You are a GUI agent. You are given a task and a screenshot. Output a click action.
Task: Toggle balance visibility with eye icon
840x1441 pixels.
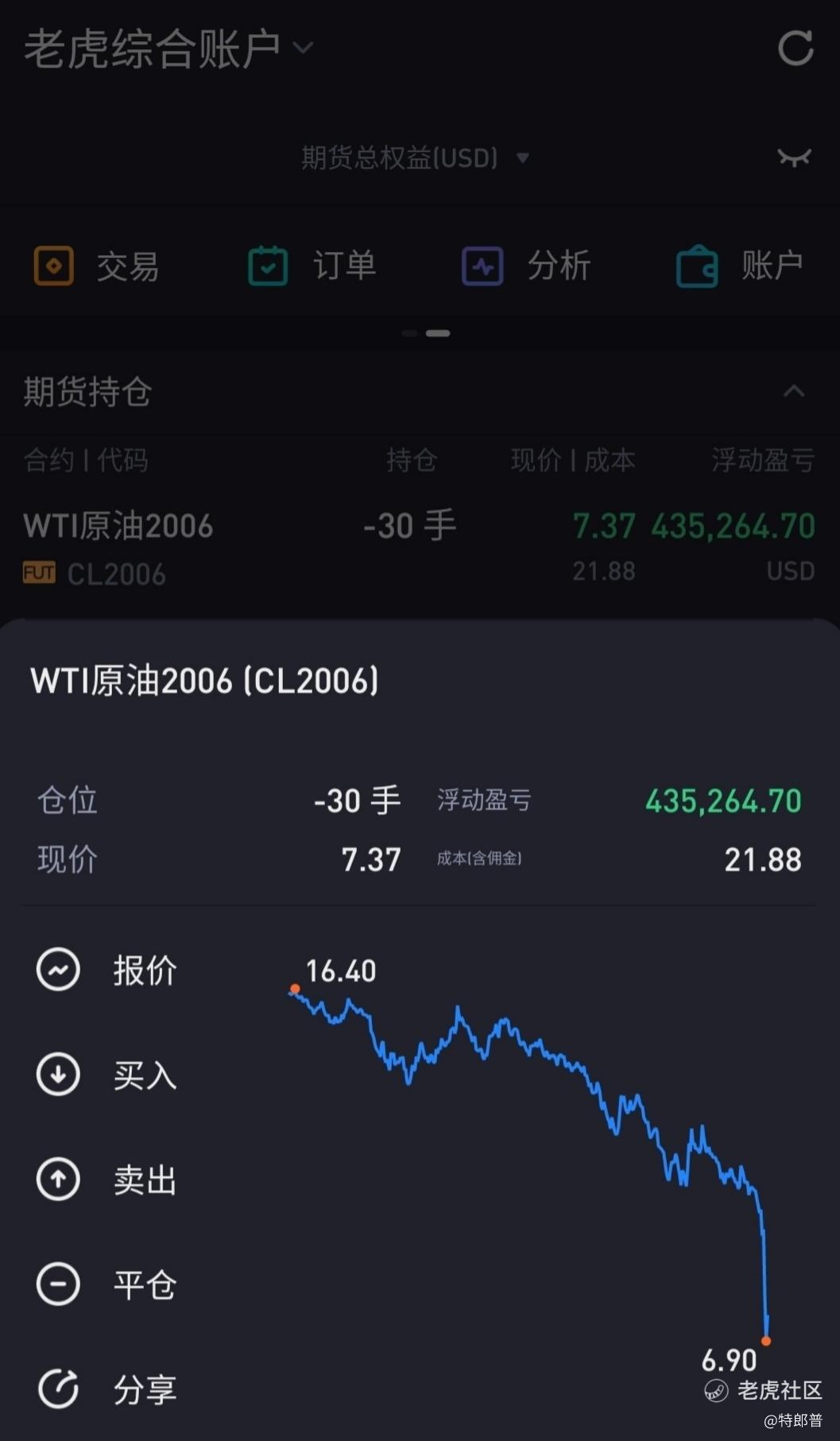(x=794, y=157)
